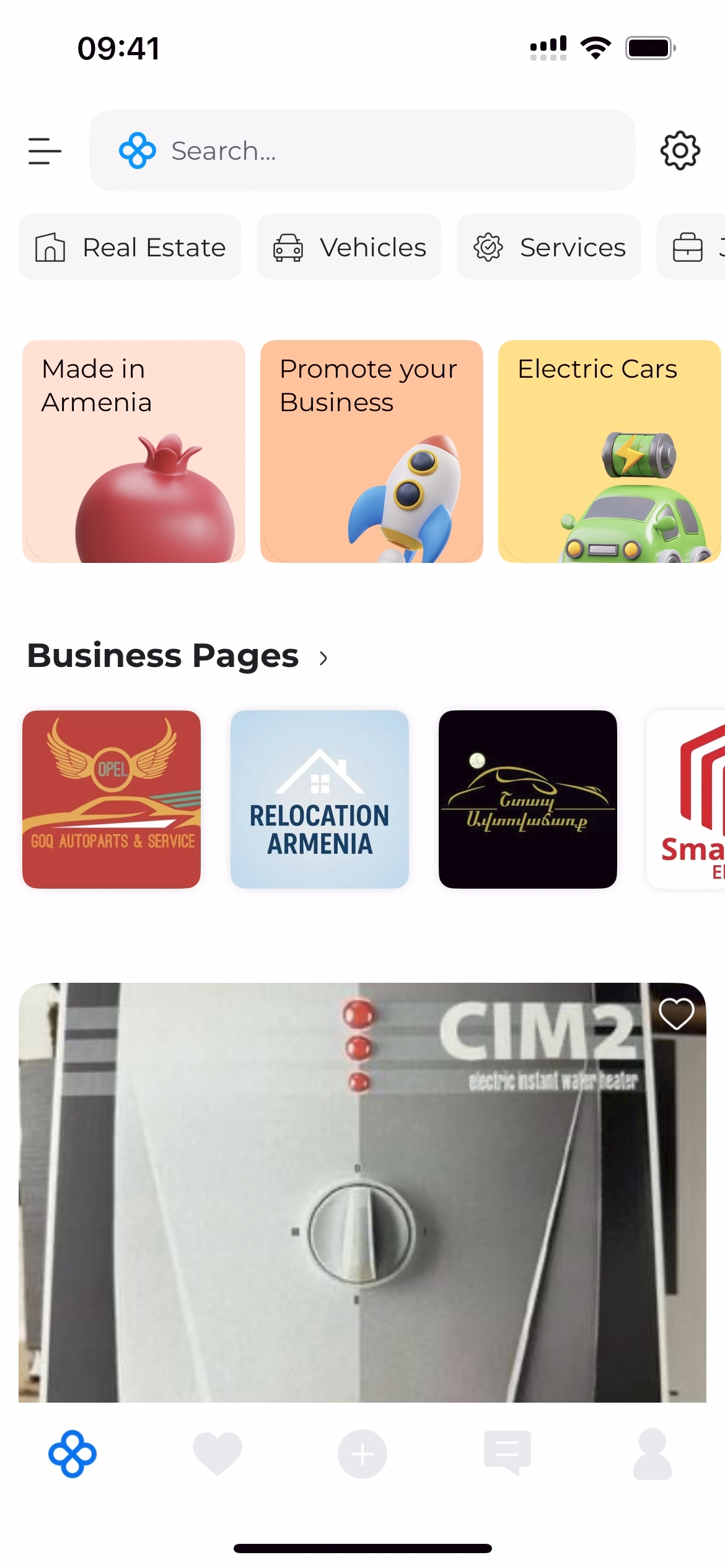
Task: Open GOQ Autoparts & Service business page
Action: coord(112,799)
